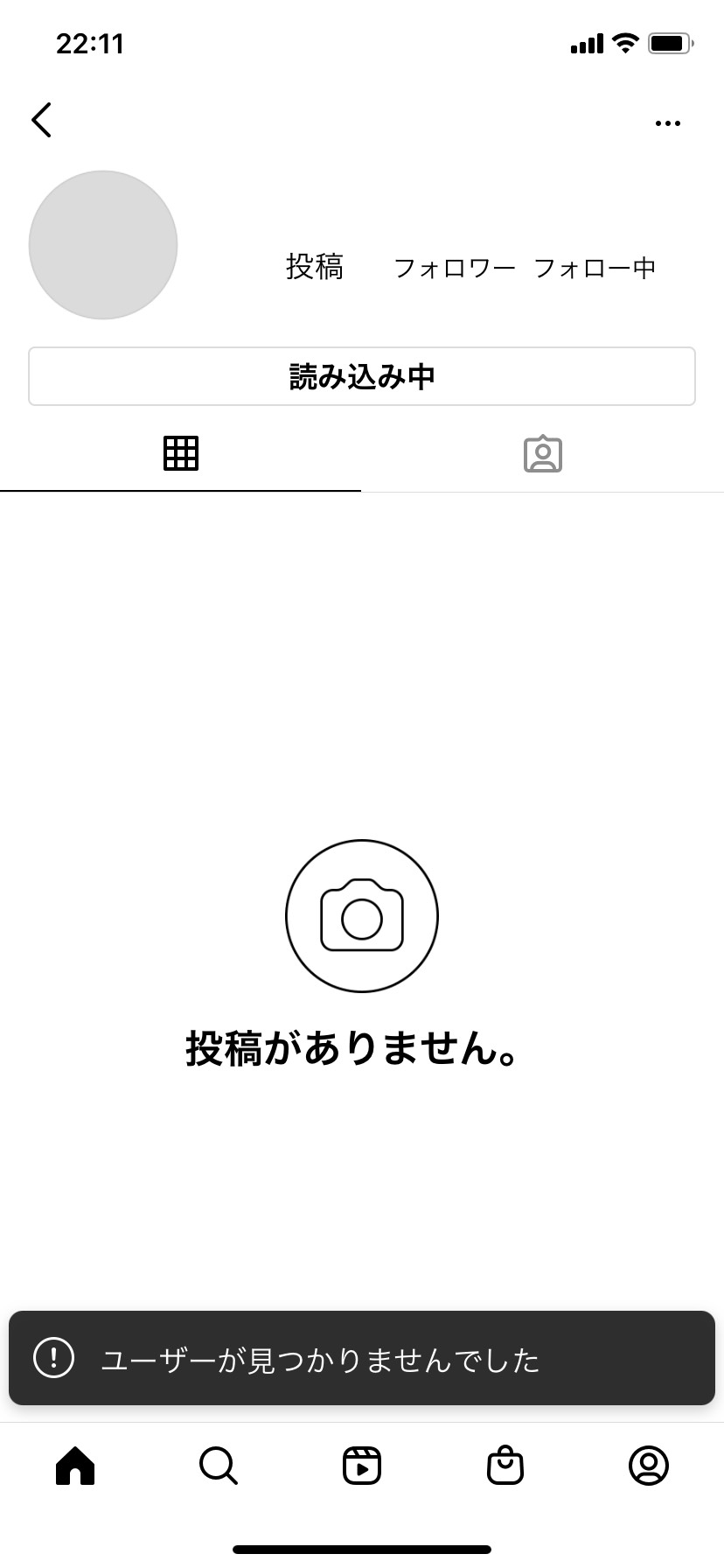This screenshot has width=724, height=1568.
Task: Open the Shop bag tab
Action: [x=505, y=1466]
